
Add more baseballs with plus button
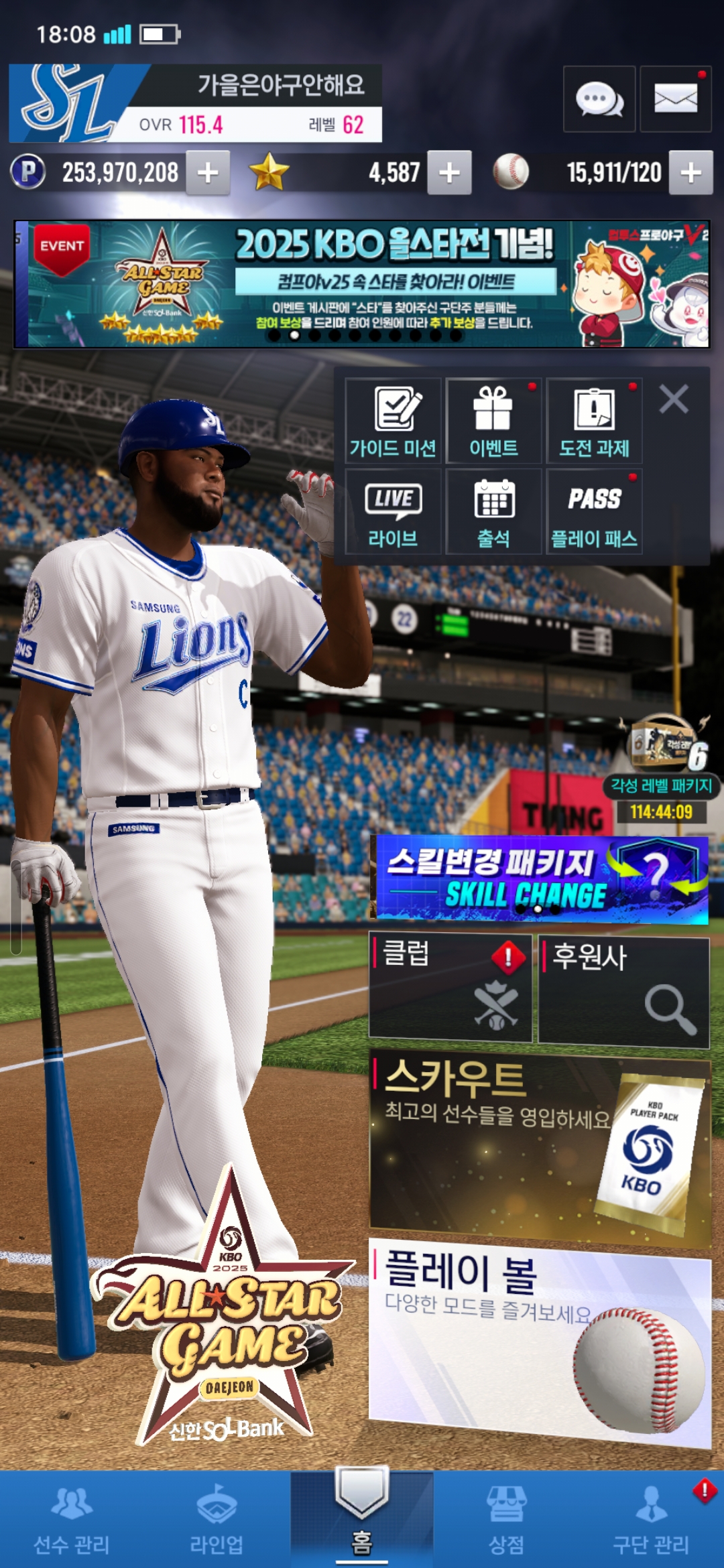tap(690, 173)
